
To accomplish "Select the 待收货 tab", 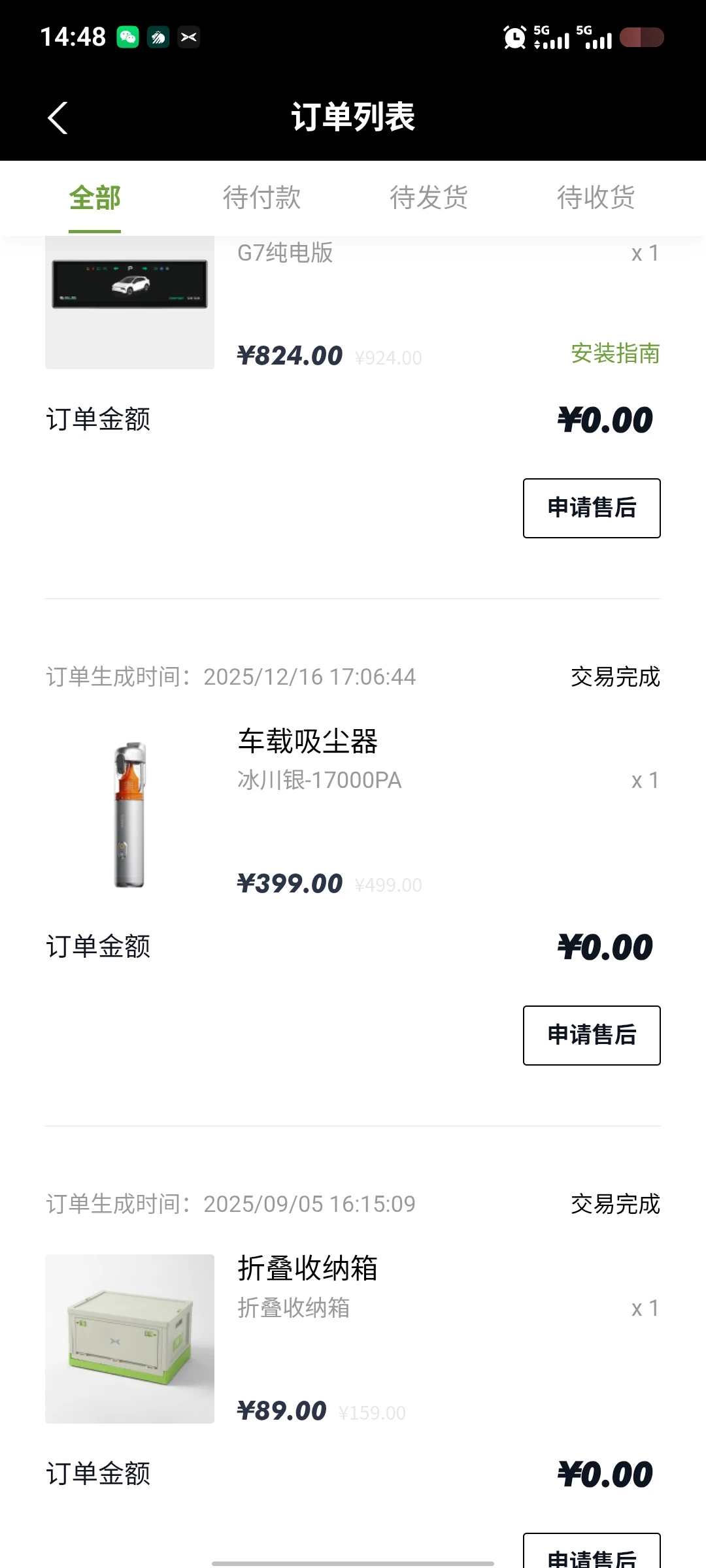I will pyautogui.click(x=596, y=198).
